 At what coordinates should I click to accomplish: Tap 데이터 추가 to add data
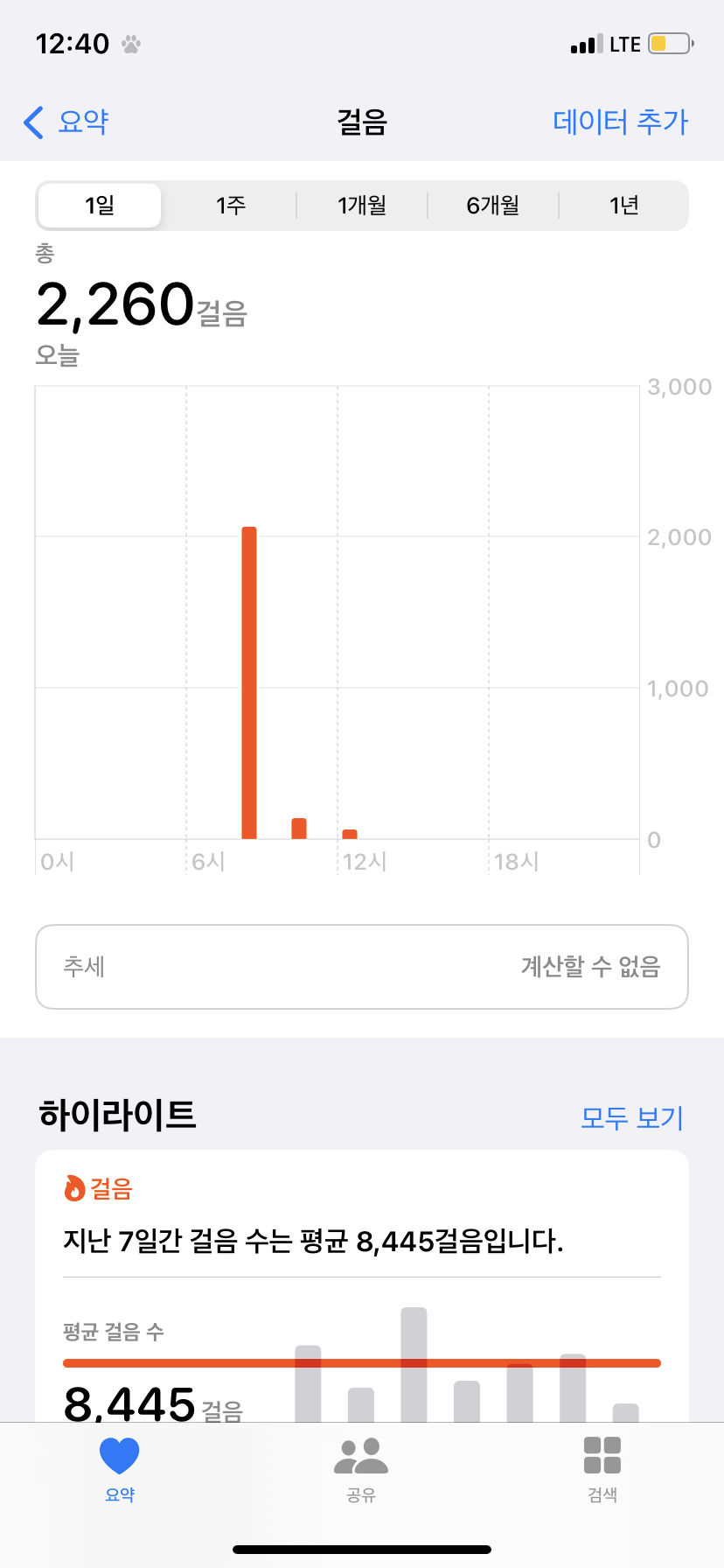pyautogui.click(x=620, y=122)
